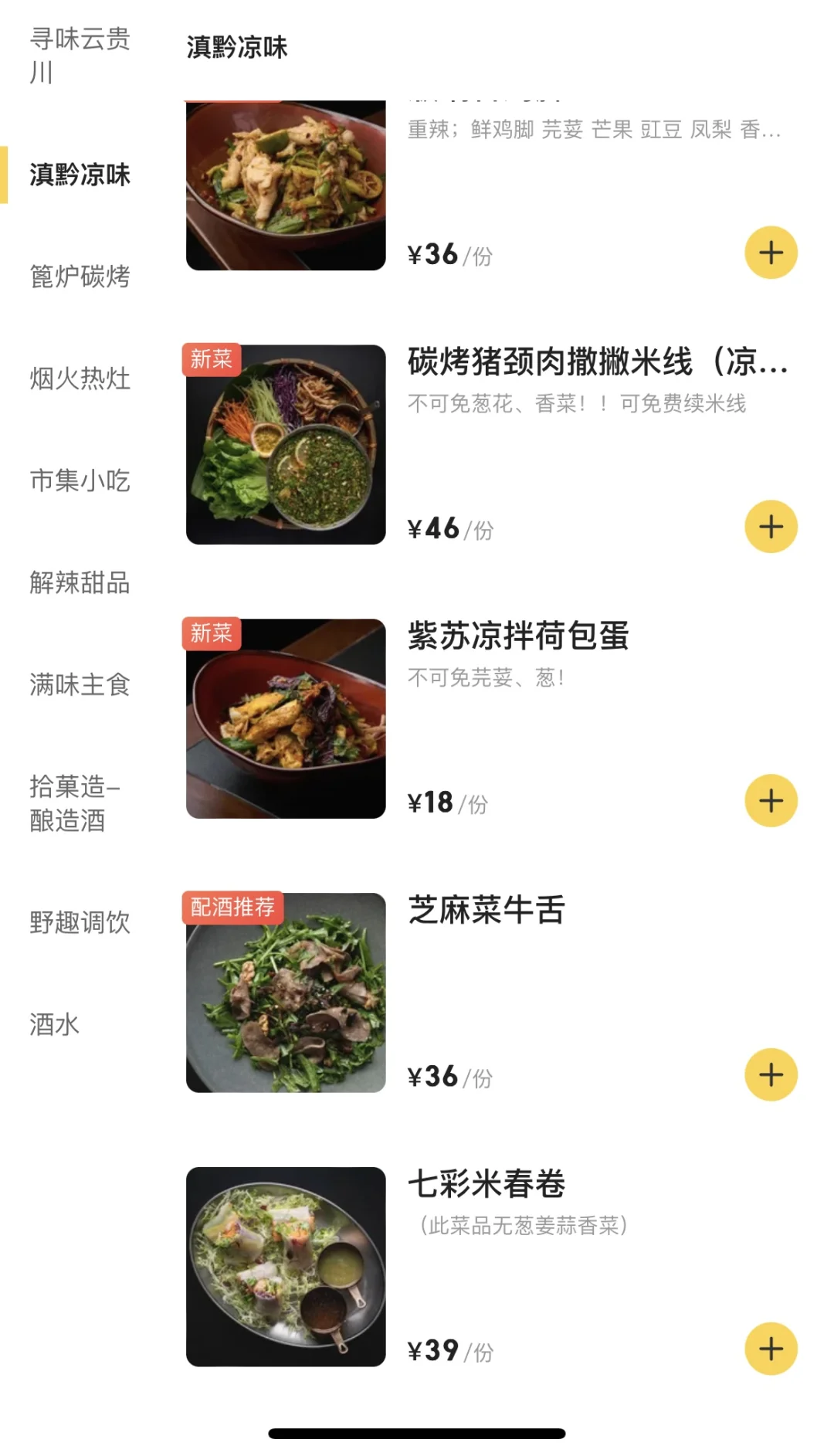834x1456 pixels.
Task: Go to the 野趣调饮 category
Action: tap(80, 922)
